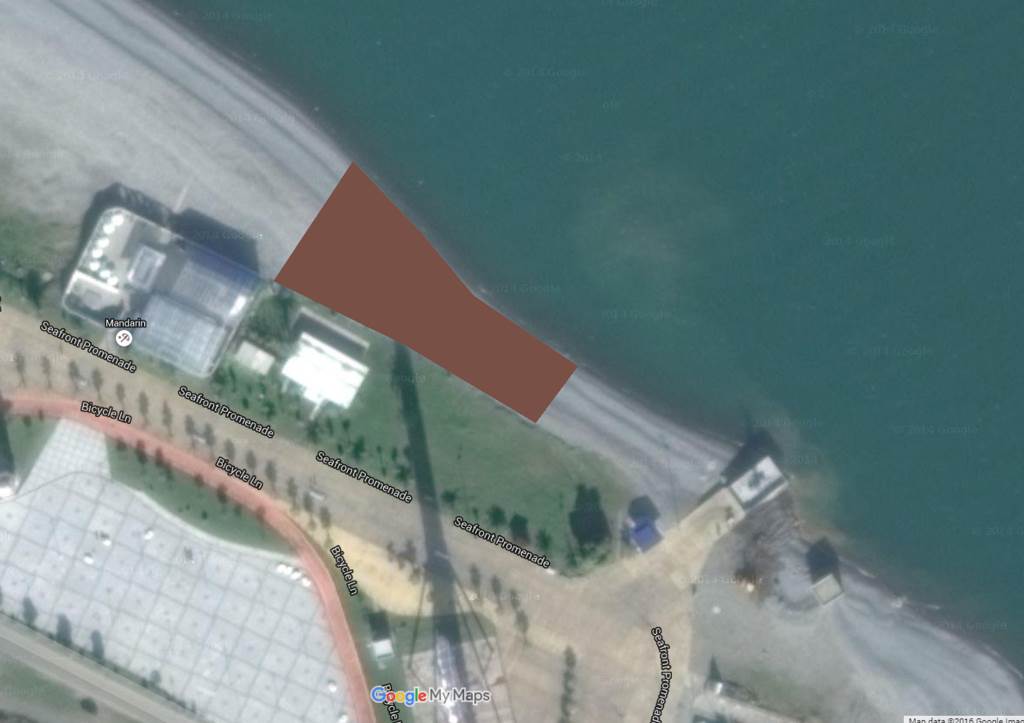Open the Google My Maps logo link
Viewport: 1024px width, 723px height.
(x=430, y=695)
